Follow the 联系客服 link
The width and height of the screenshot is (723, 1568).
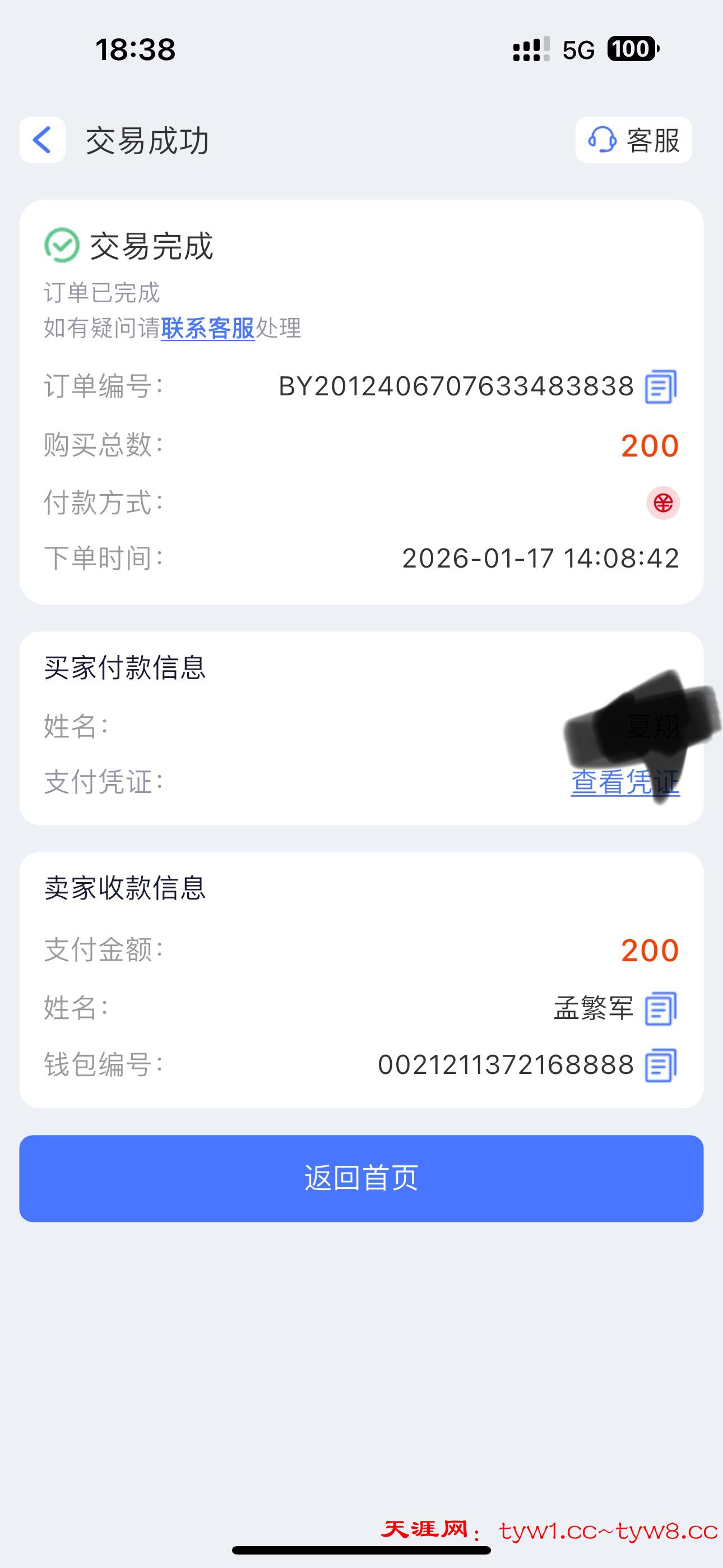coord(207,329)
